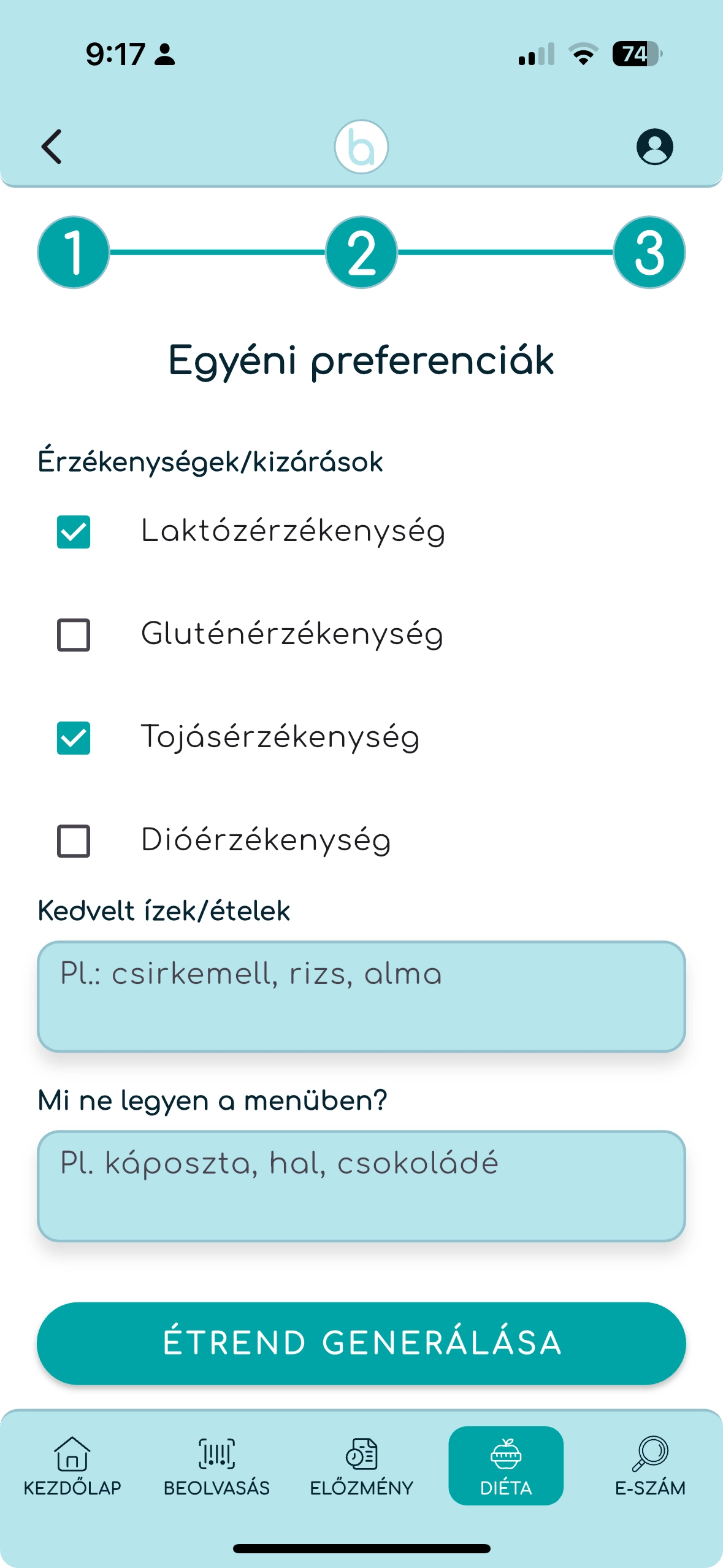Open the Beolvasás tab
The image size is (723, 1568).
(216, 1466)
